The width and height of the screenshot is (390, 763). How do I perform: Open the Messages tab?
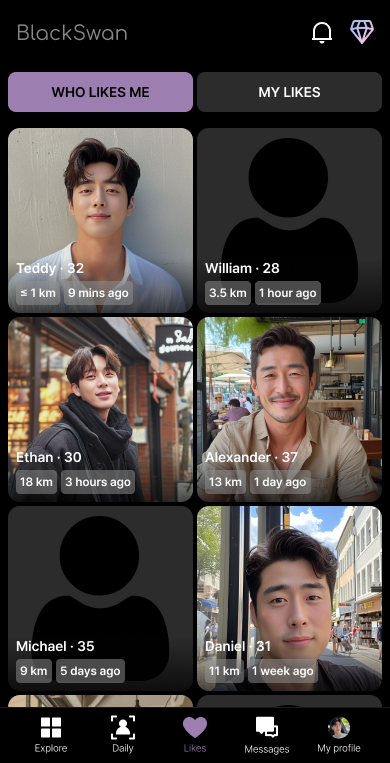pos(267,735)
